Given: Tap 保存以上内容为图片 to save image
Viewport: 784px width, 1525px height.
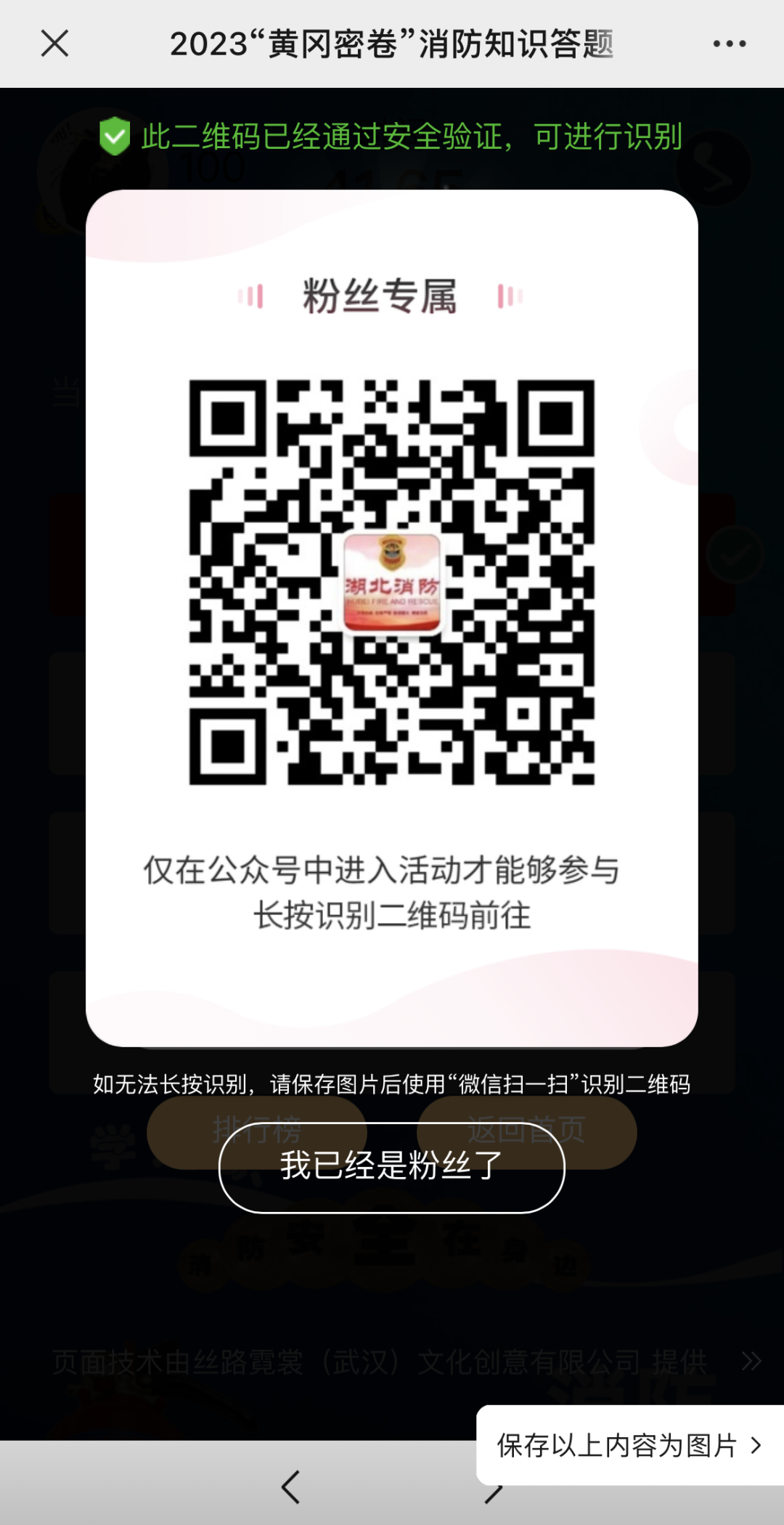Looking at the screenshot, I should click(629, 1445).
